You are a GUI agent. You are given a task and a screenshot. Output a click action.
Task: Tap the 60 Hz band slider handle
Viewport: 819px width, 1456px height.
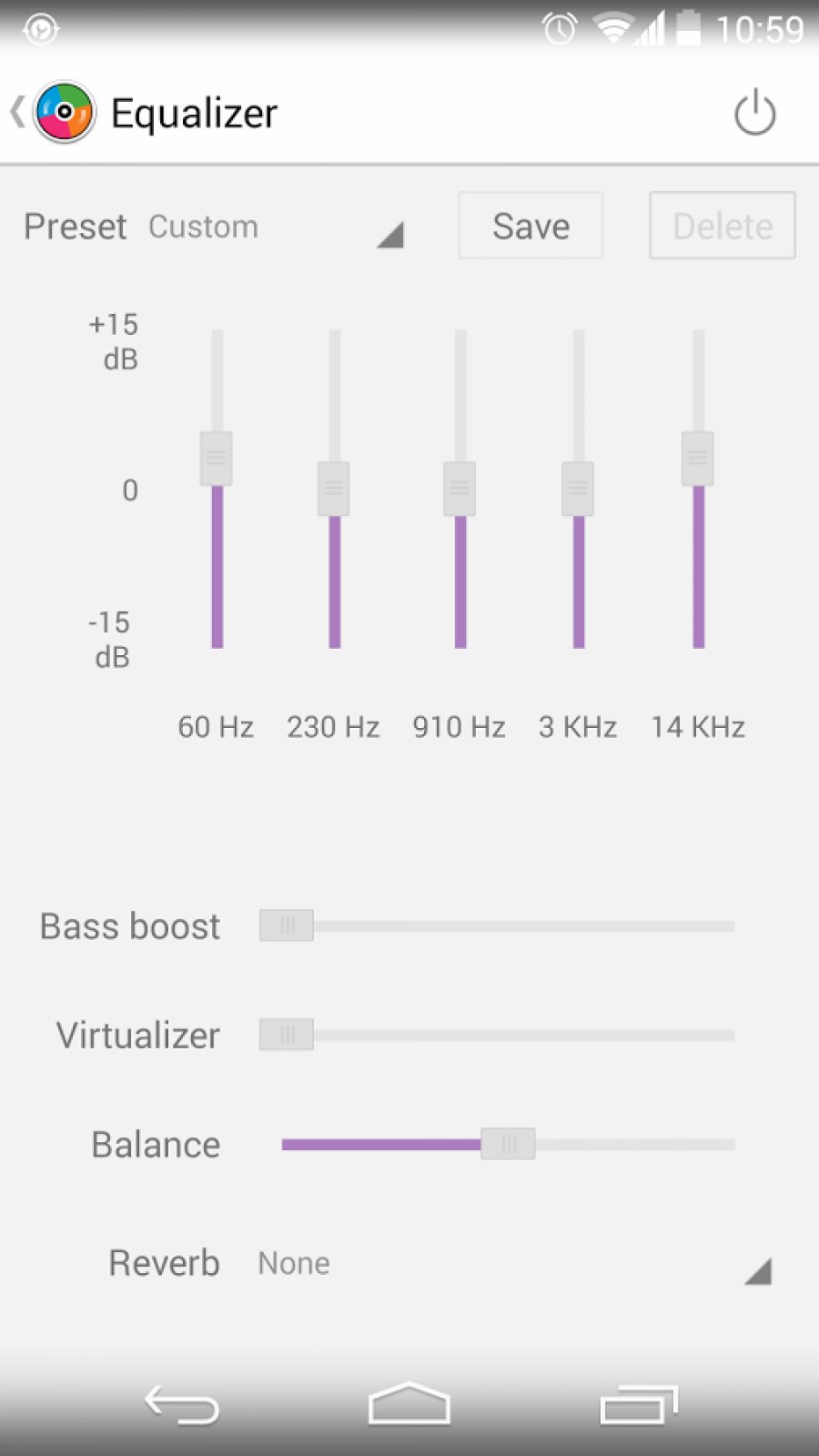coord(217,459)
